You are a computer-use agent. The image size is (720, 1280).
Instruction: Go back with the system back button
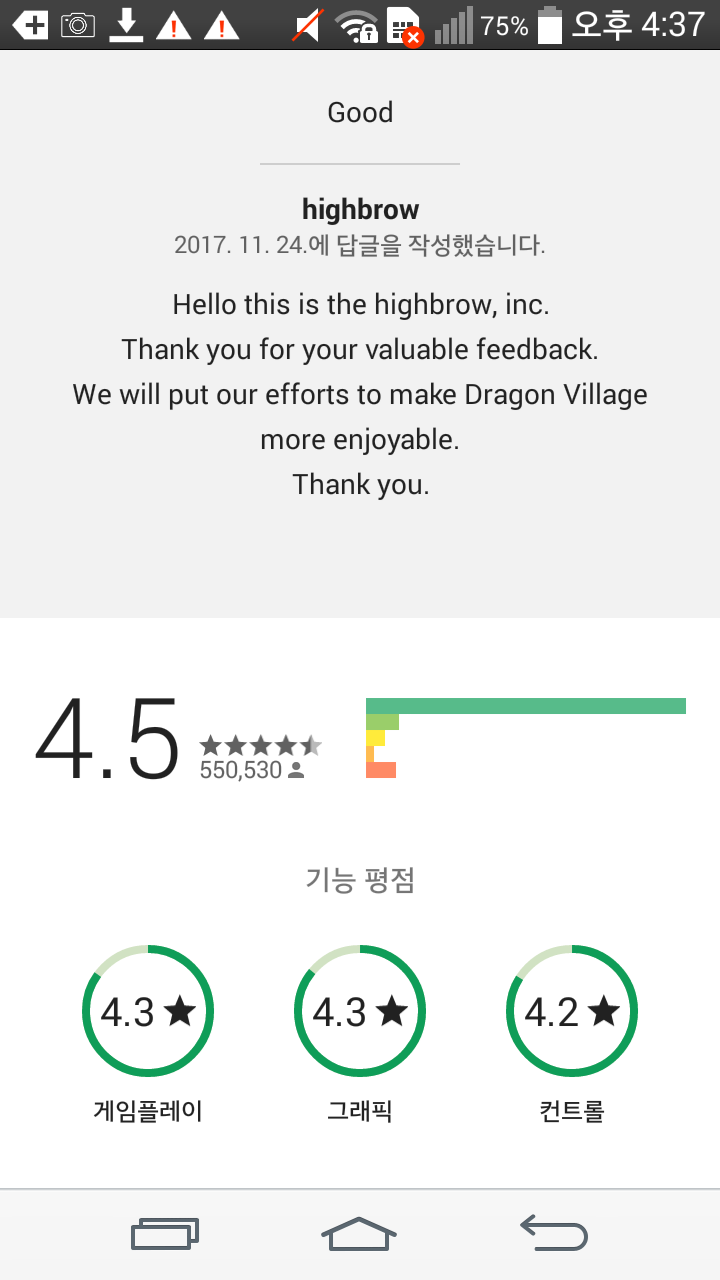coord(554,1232)
